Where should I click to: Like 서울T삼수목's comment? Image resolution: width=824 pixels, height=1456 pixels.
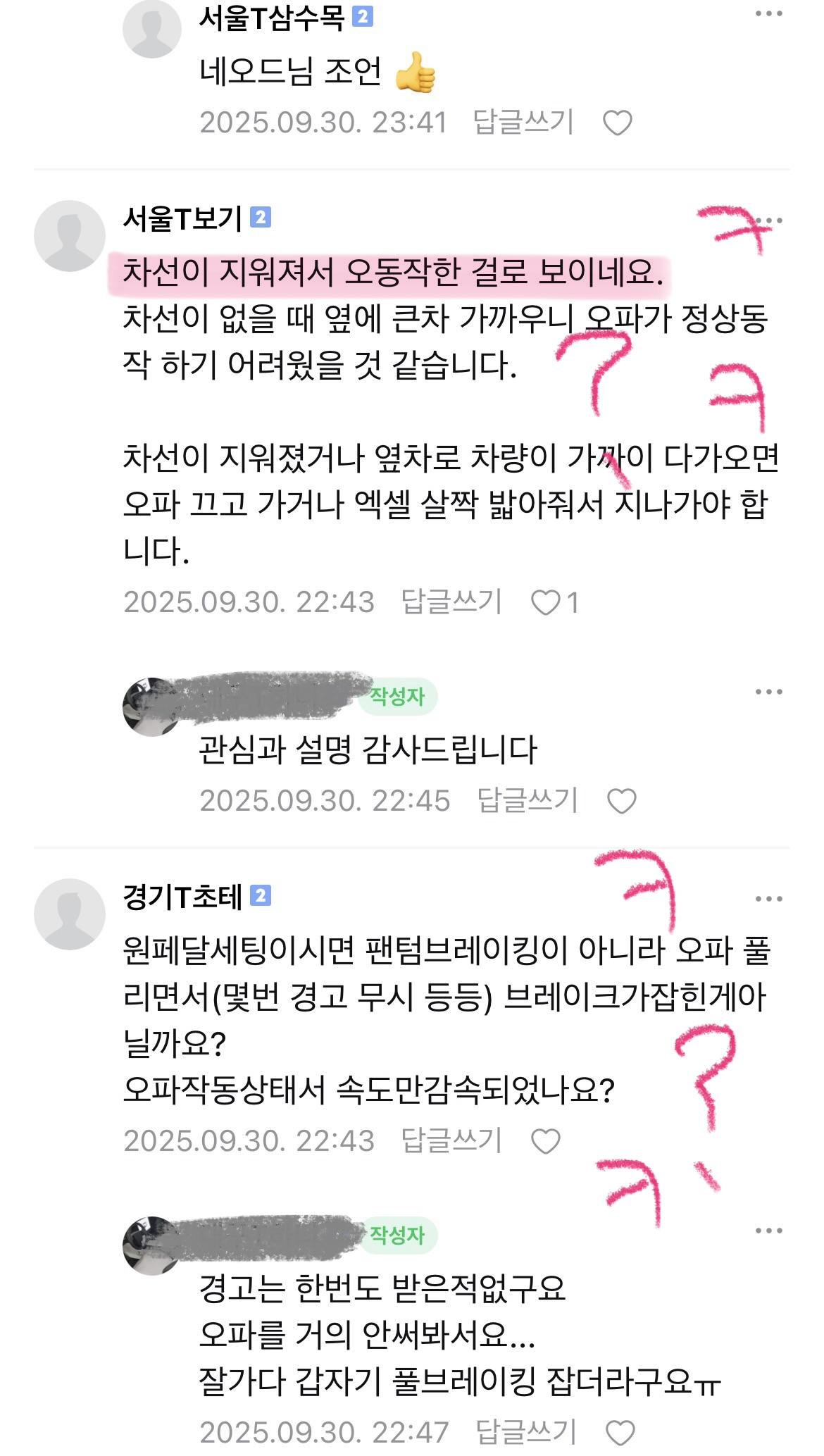618,123
